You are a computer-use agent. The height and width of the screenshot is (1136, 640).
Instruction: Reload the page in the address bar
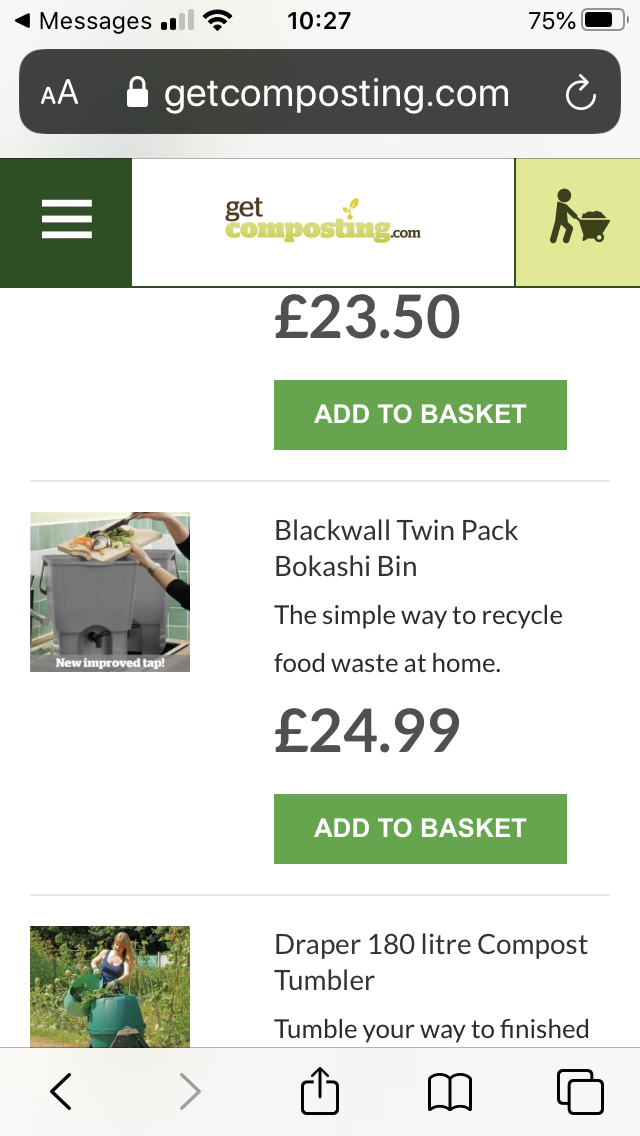pos(580,94)
